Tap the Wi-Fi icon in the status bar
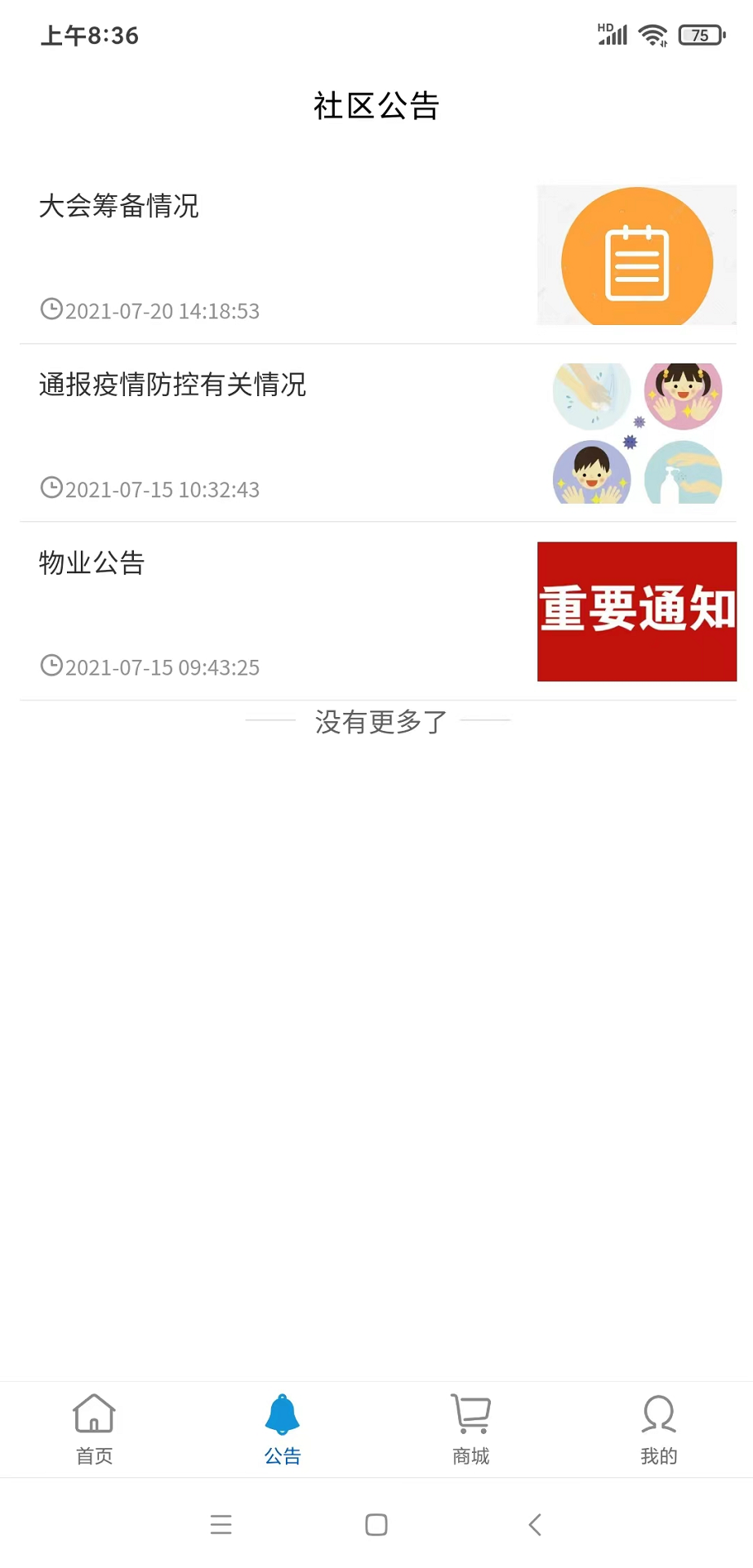The image size is (753, 1568). (652, 34)
